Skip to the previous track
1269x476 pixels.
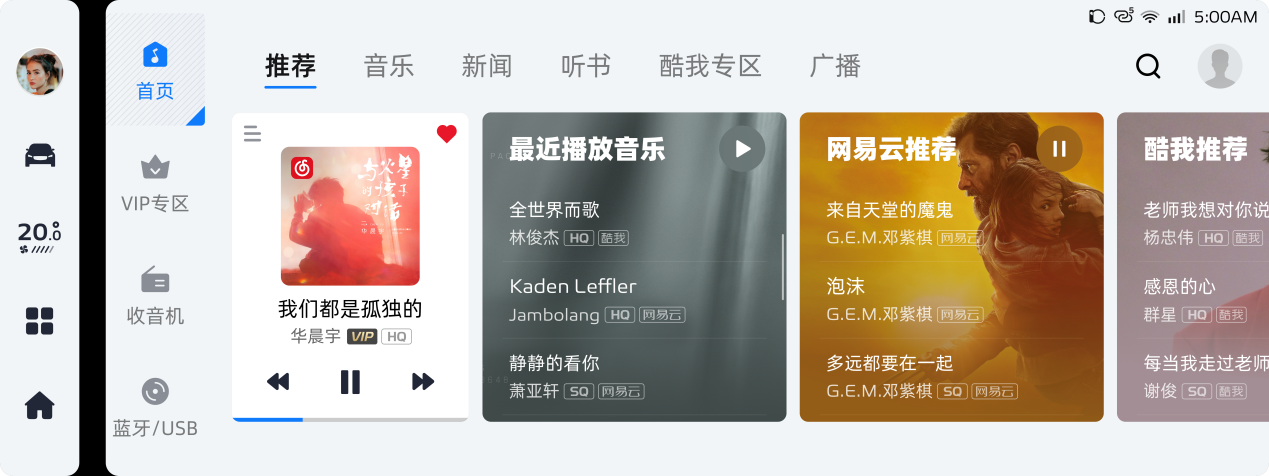278,381
